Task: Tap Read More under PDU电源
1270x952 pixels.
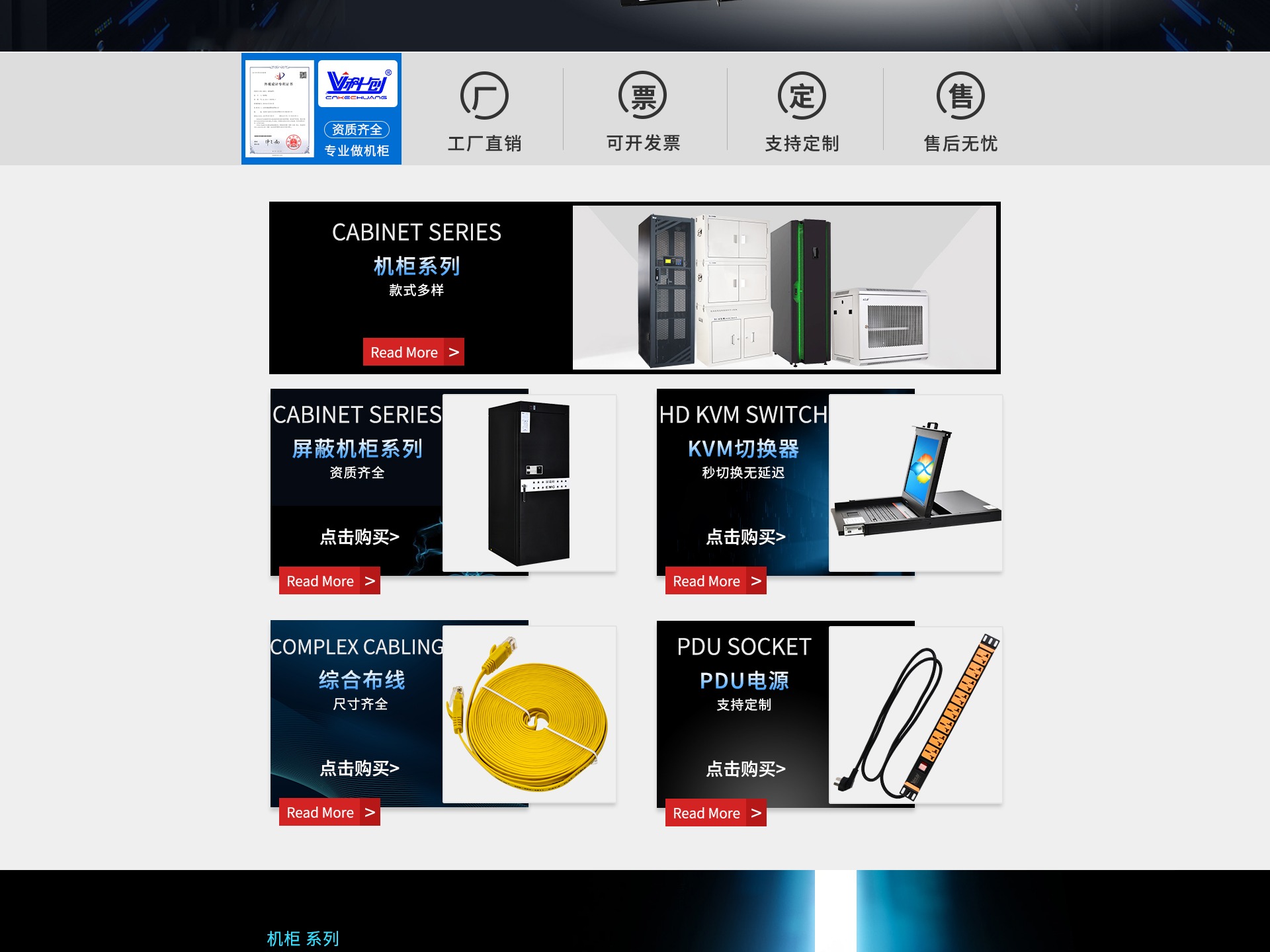Action: (715, 813)
